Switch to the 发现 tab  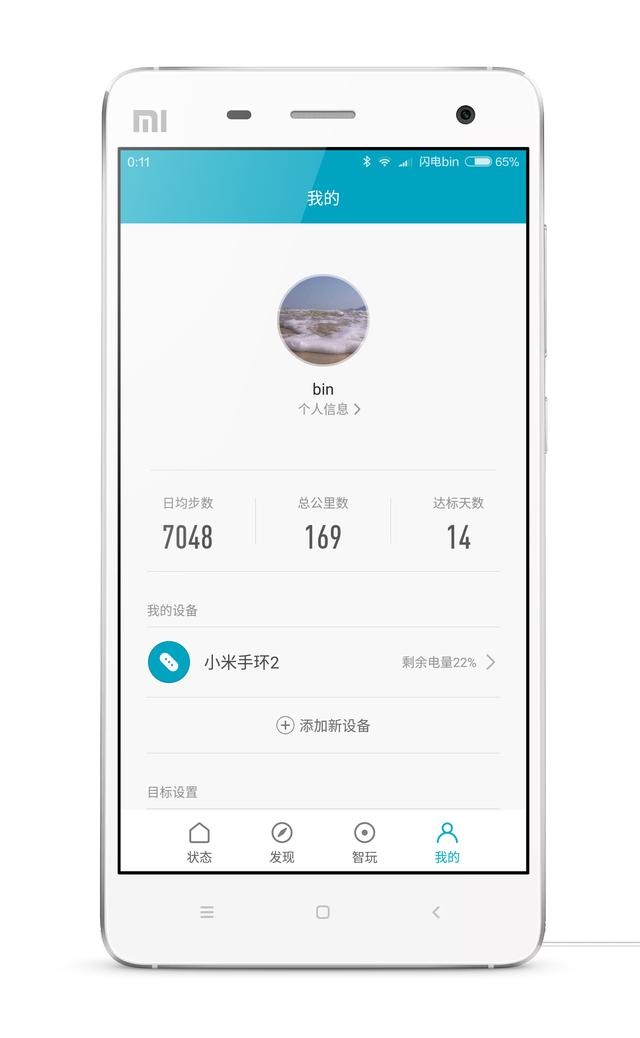282,842
